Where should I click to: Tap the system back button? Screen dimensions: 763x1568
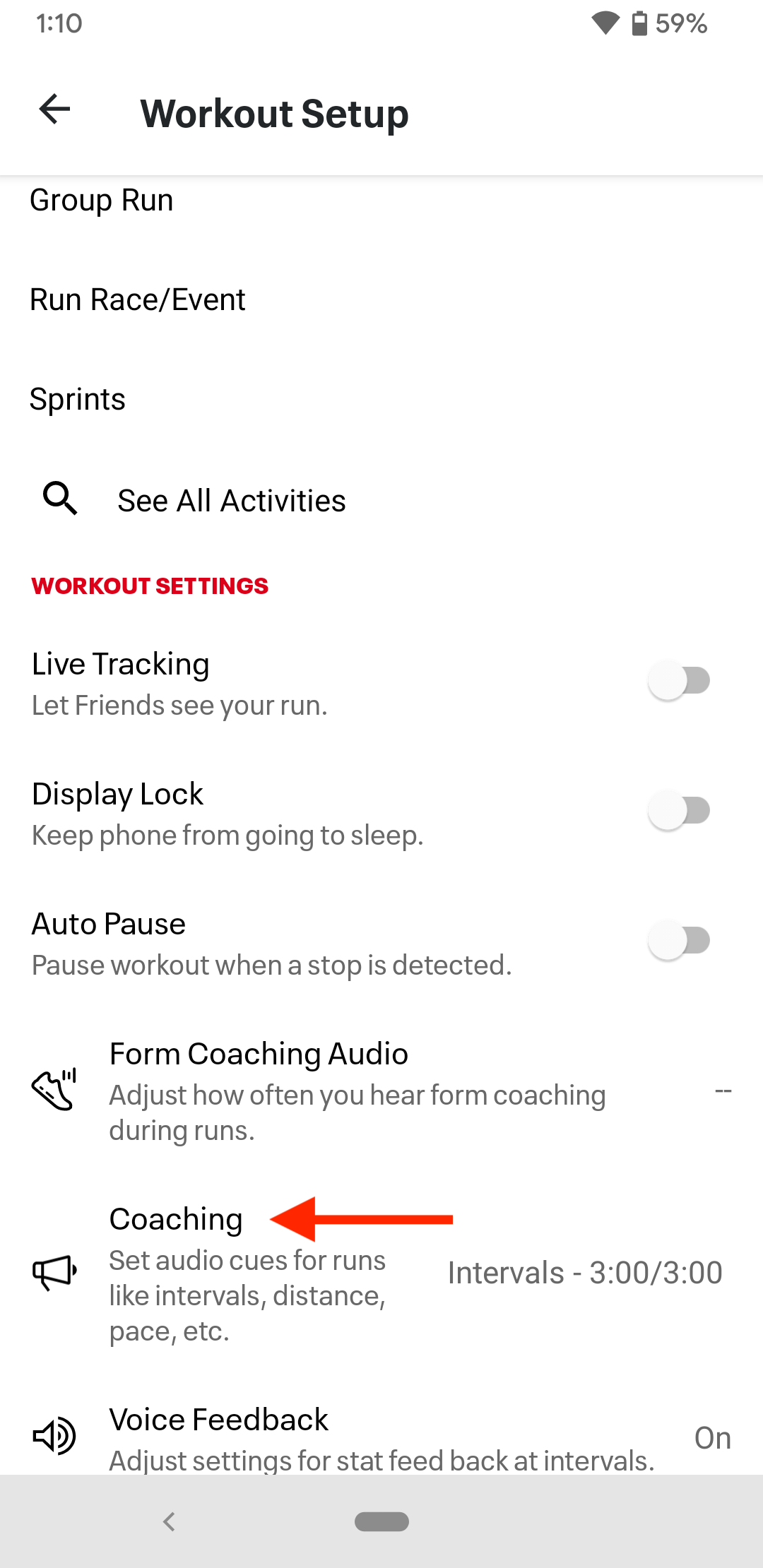(169, 1521)
